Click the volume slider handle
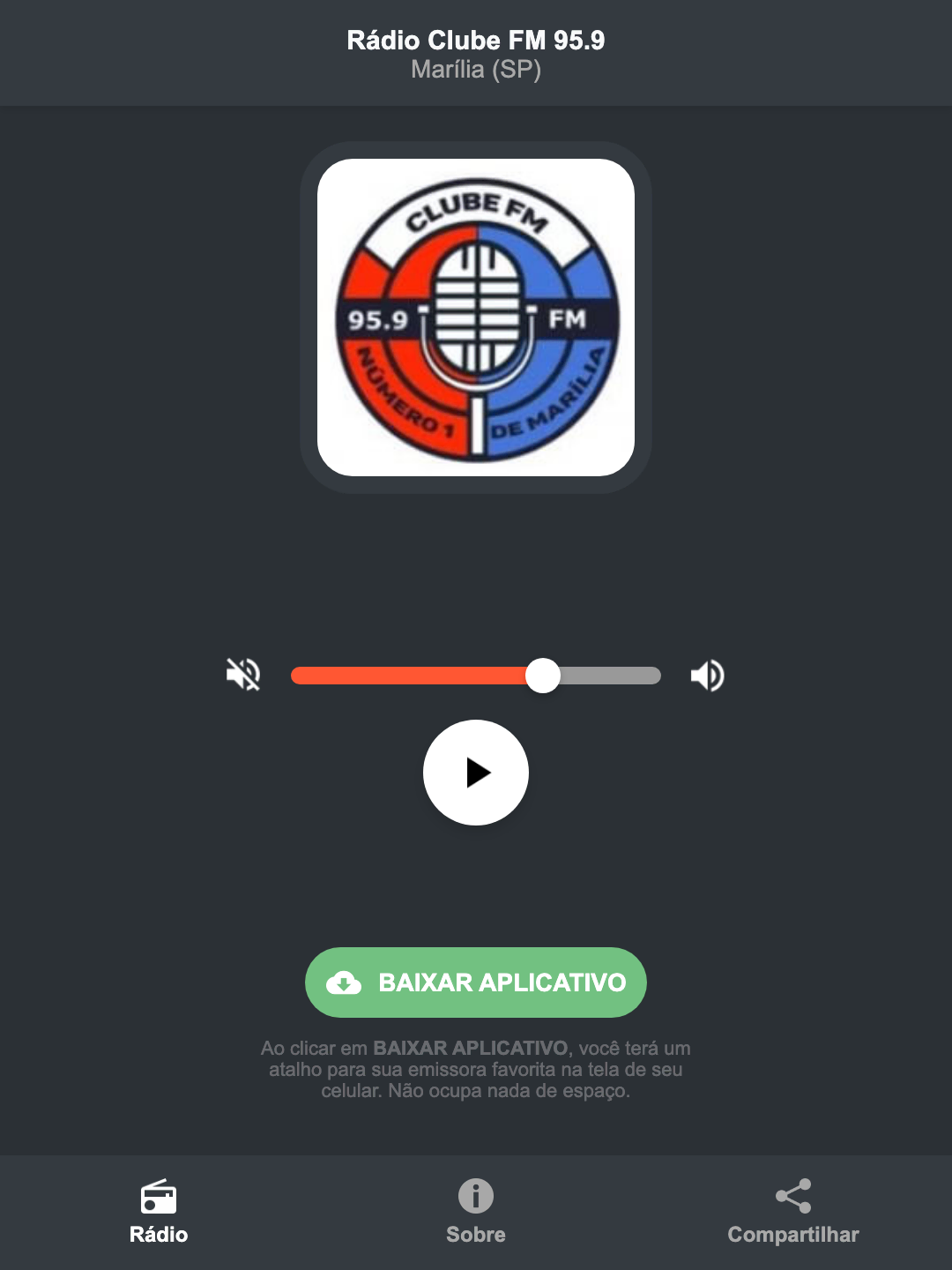952x1270 pixels. click(543, 675)
